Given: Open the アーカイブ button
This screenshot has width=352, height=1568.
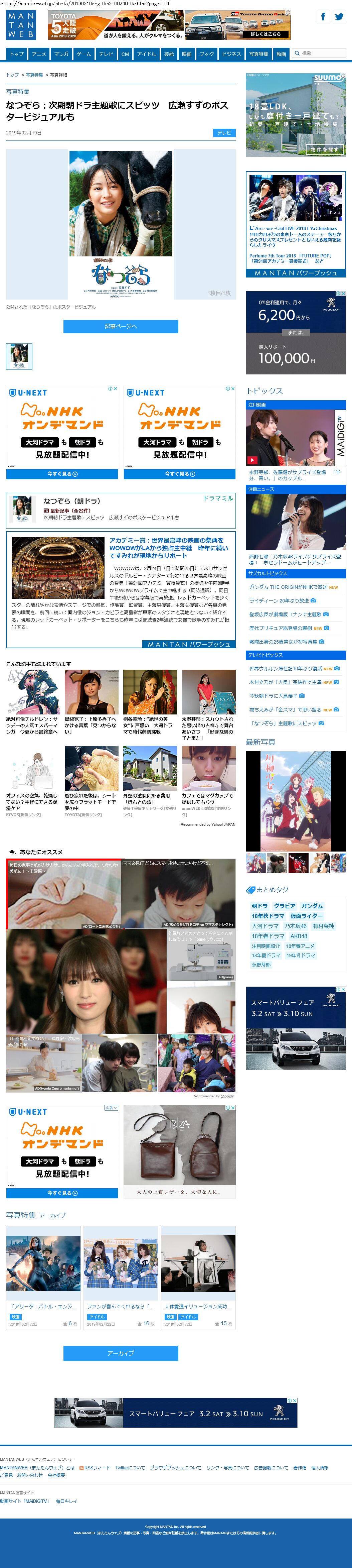Looking at the screenshot, I should pyautogui.click(x=120, y=1353).
